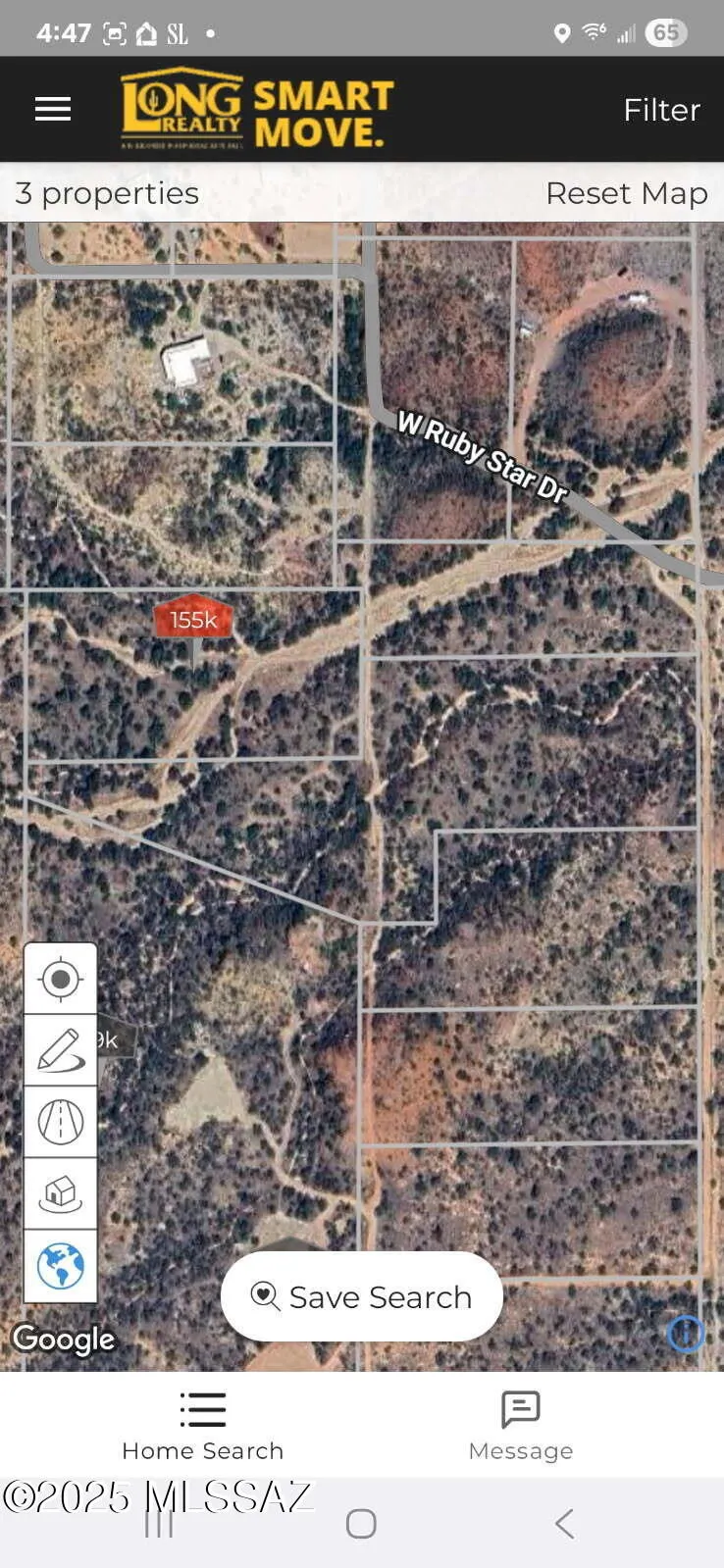The width and height of the screenshot is (724, 1568).
Task: Select the globe satellite view button
Action: click(x=61, y=1265)
